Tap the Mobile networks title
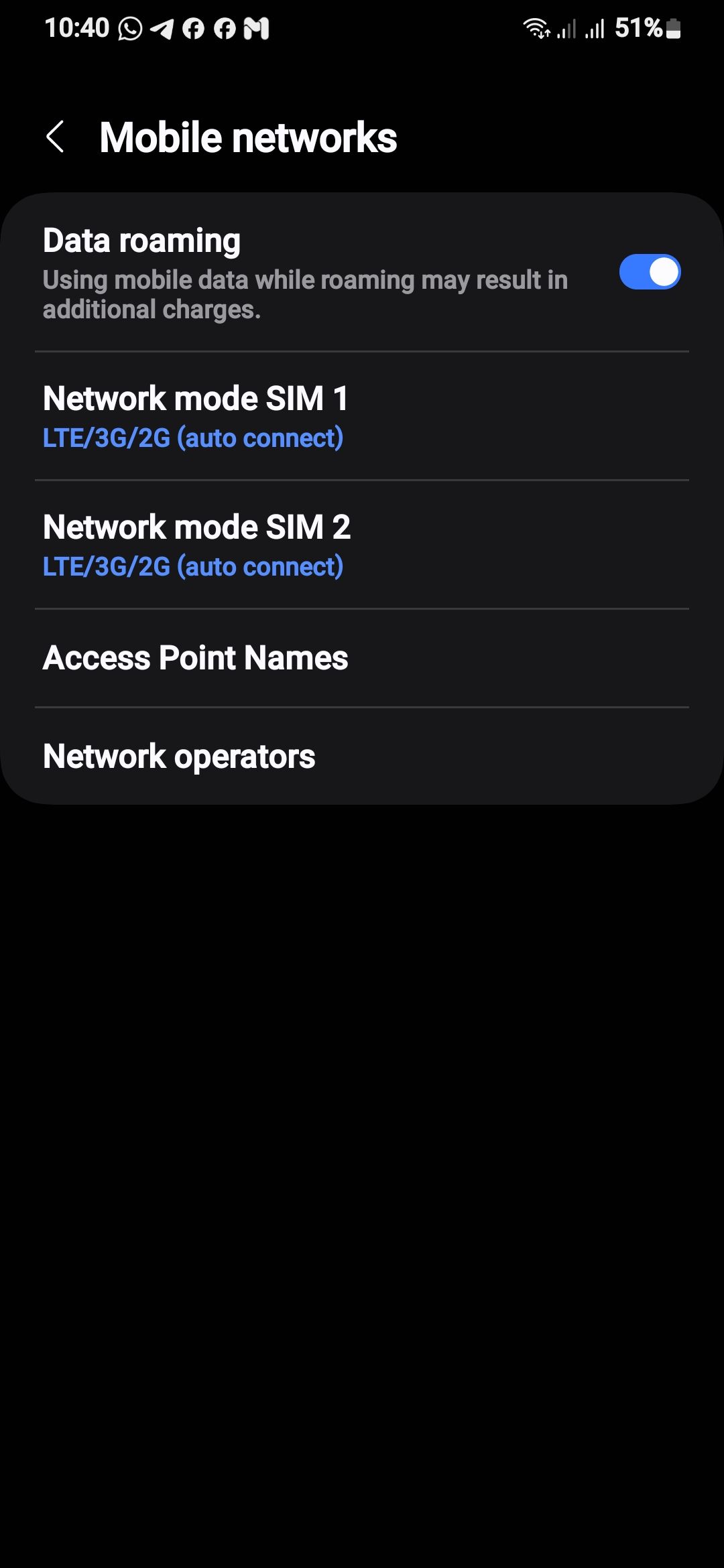This screenshot has height=1568, width=724. [248, 136]
